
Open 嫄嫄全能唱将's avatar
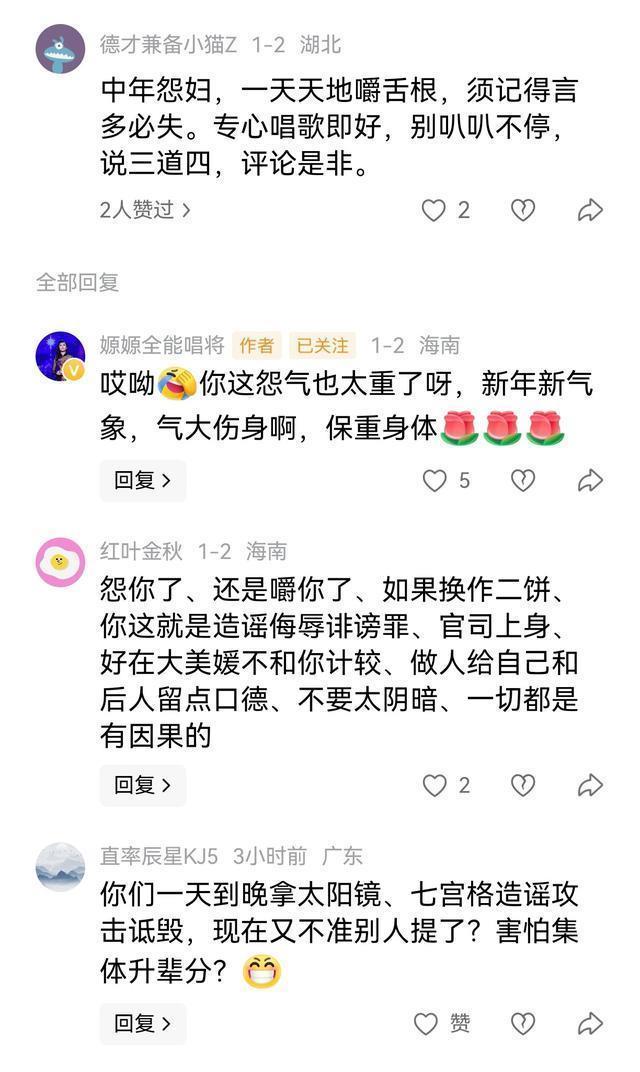pos(60,356)
